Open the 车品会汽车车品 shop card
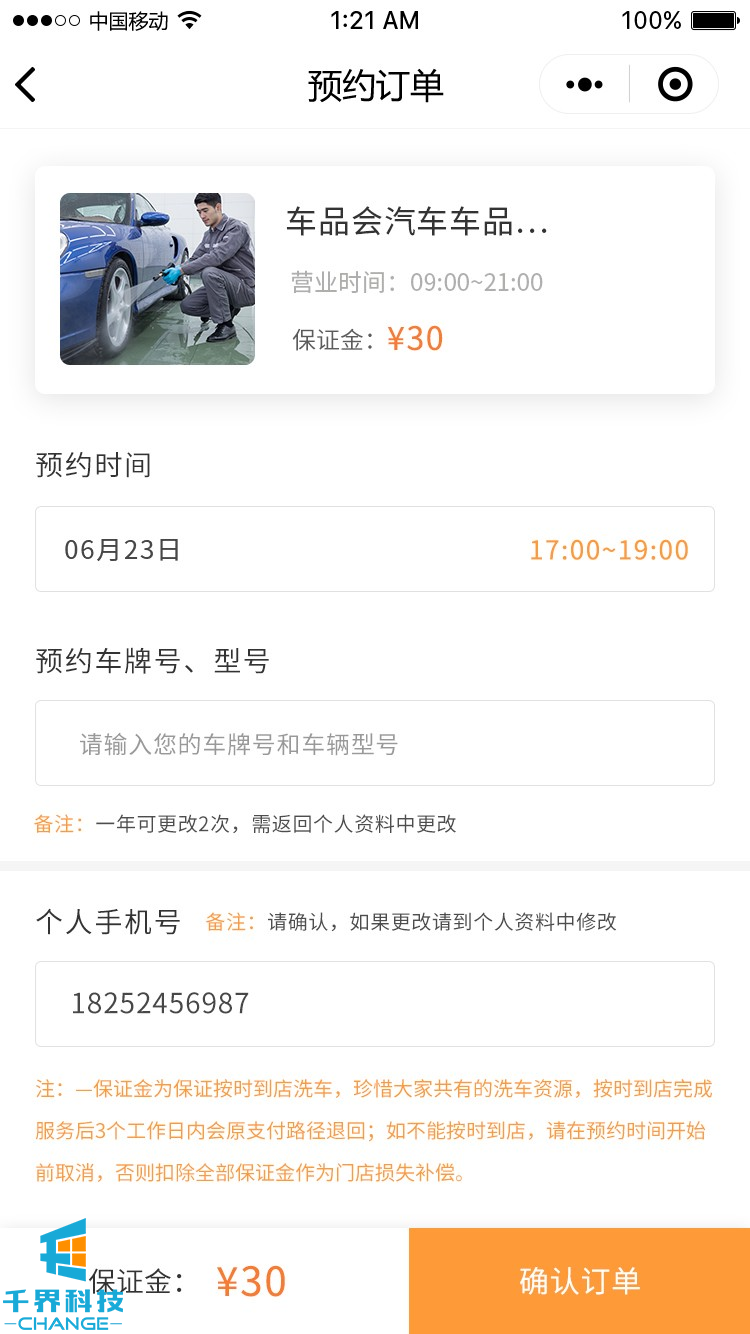The width and height of the screenshot is (750, 1334). [x=374, y=279]
